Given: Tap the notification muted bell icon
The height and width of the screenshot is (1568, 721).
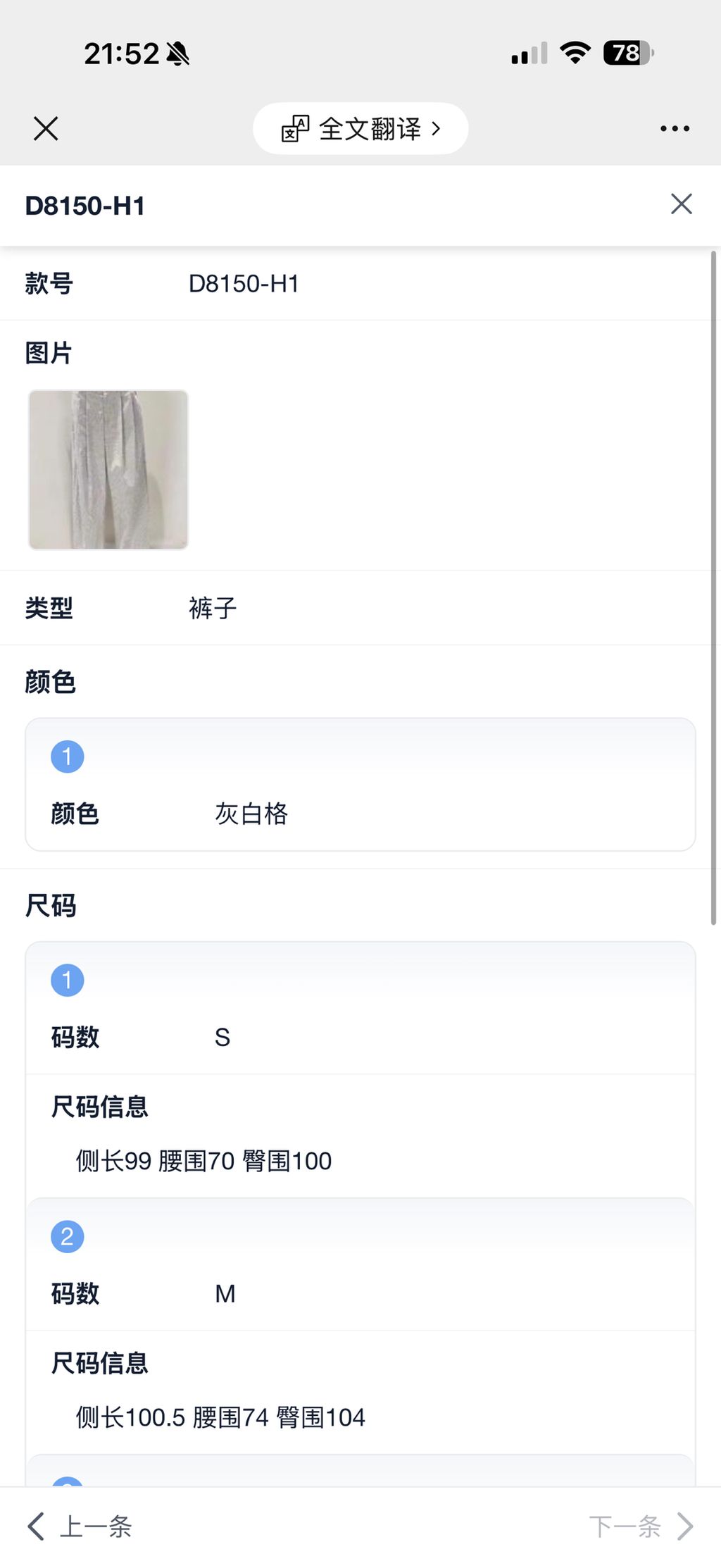Looking at the screenshot, I should pos(178,52).
